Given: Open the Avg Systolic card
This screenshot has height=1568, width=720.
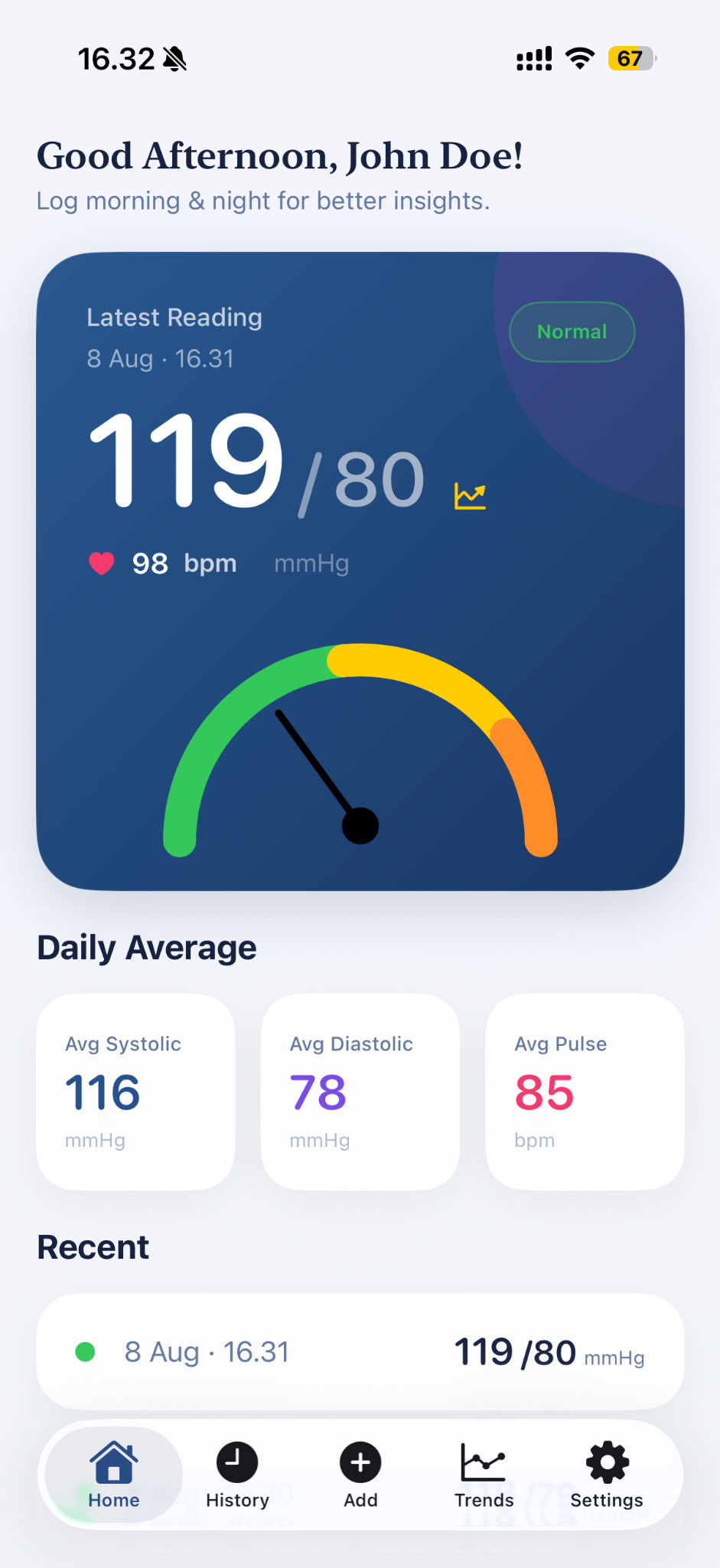Looking at the screenshot, I should (135, 1092).
